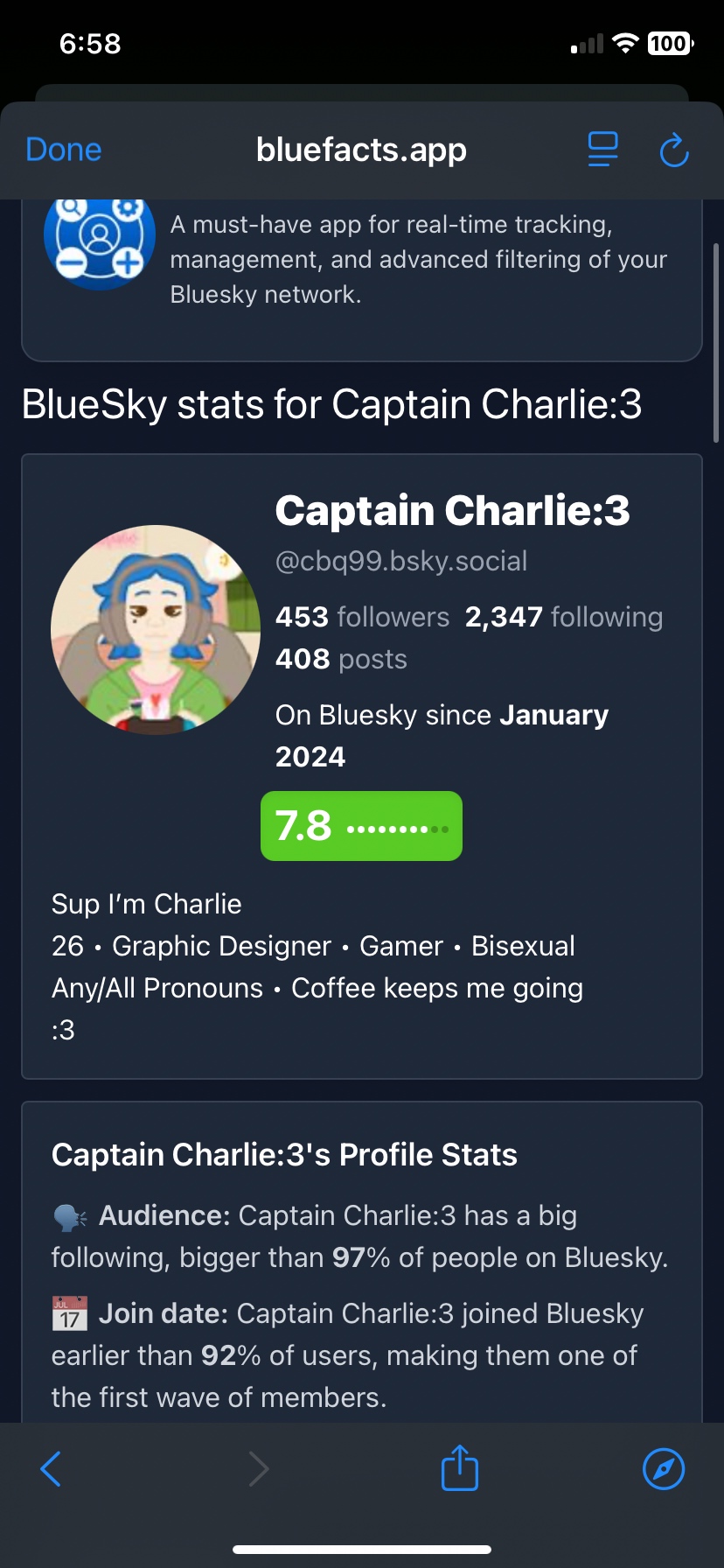The width and height of the screenshot is (724, 1568).
Task: Open the reader view icon
Action: click(602, 150)
